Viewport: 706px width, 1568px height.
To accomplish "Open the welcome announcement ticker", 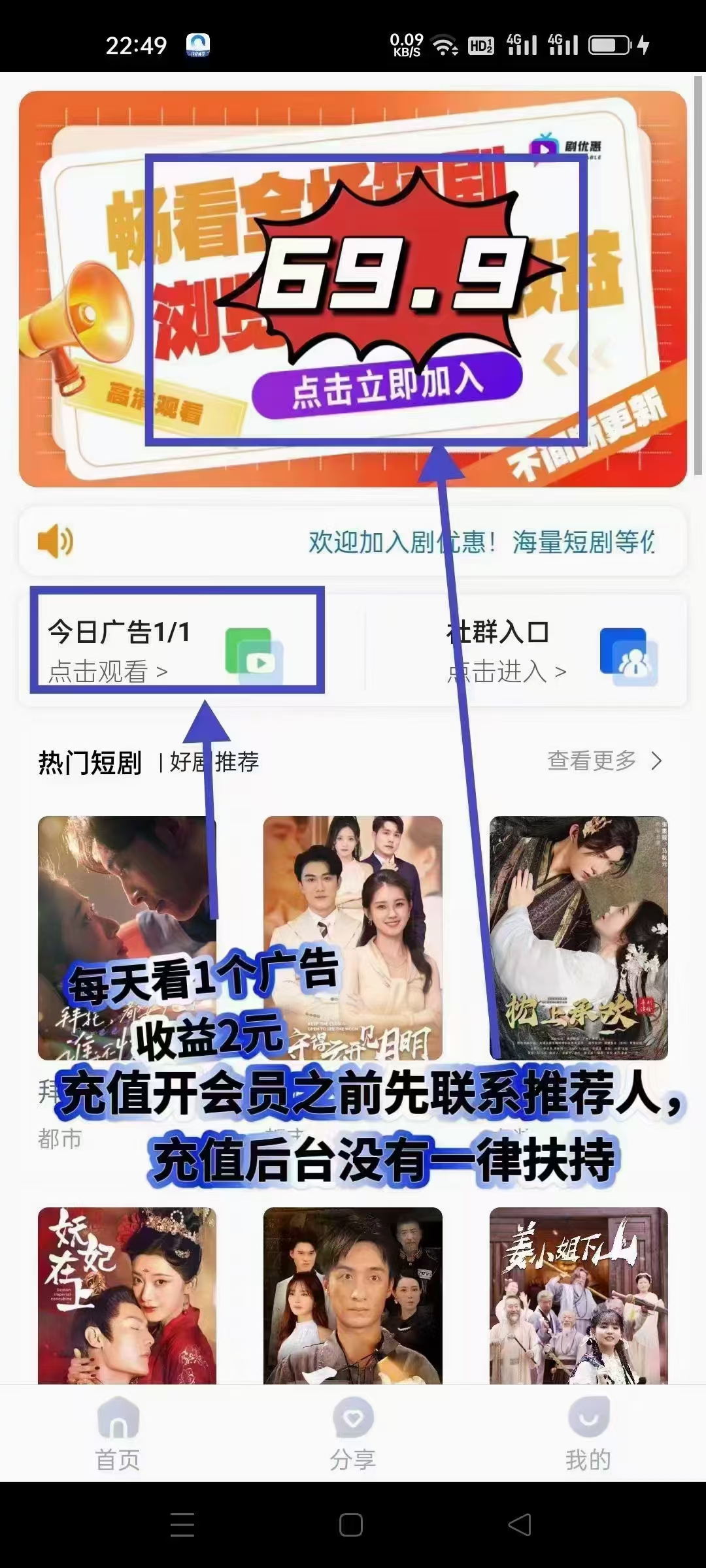I will [353, 542].
